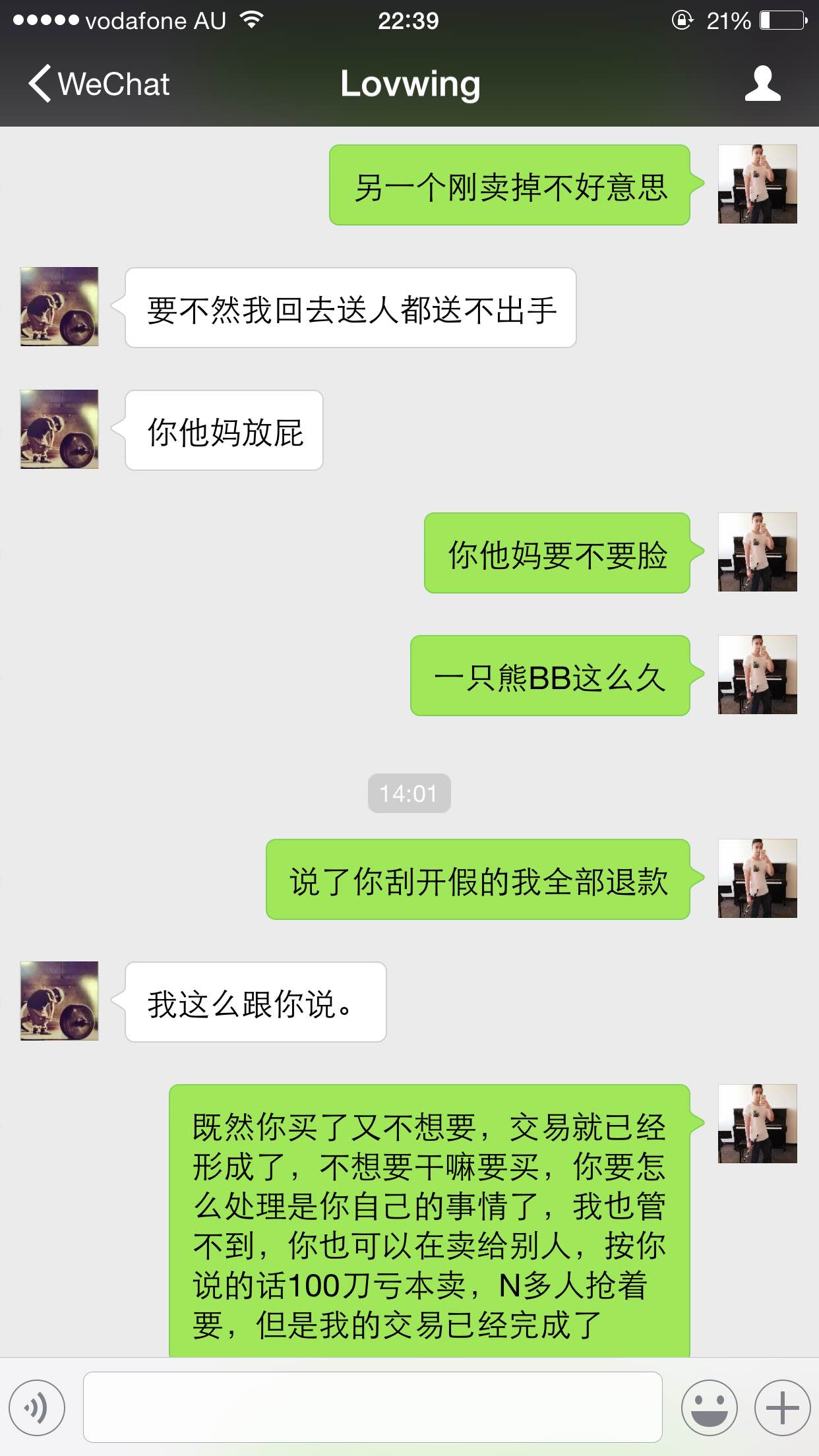
Task: Switch to voice message input
Action: (37, 1408)
